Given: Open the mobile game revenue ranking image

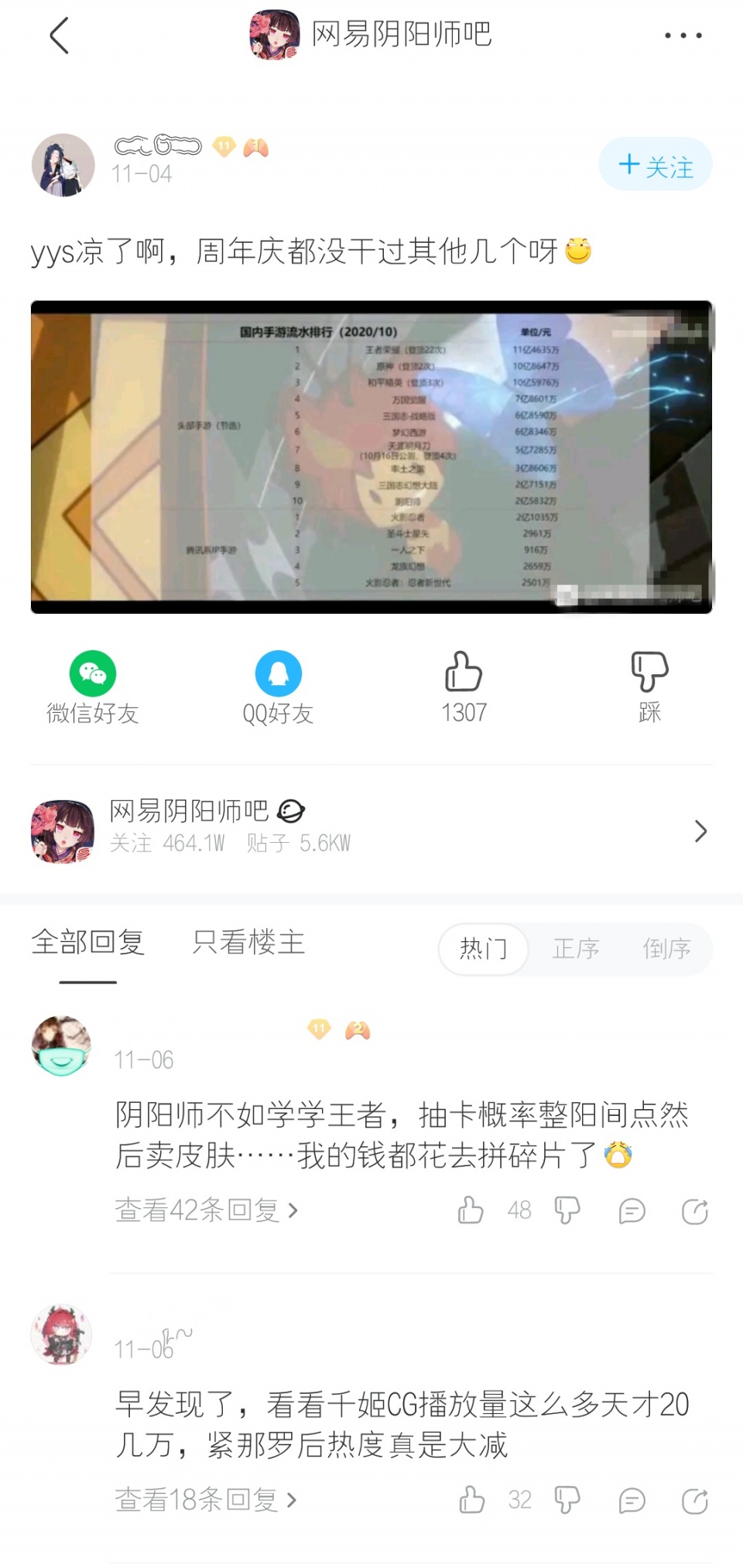Looking at the screenshot, I should (x=371, y=457).
